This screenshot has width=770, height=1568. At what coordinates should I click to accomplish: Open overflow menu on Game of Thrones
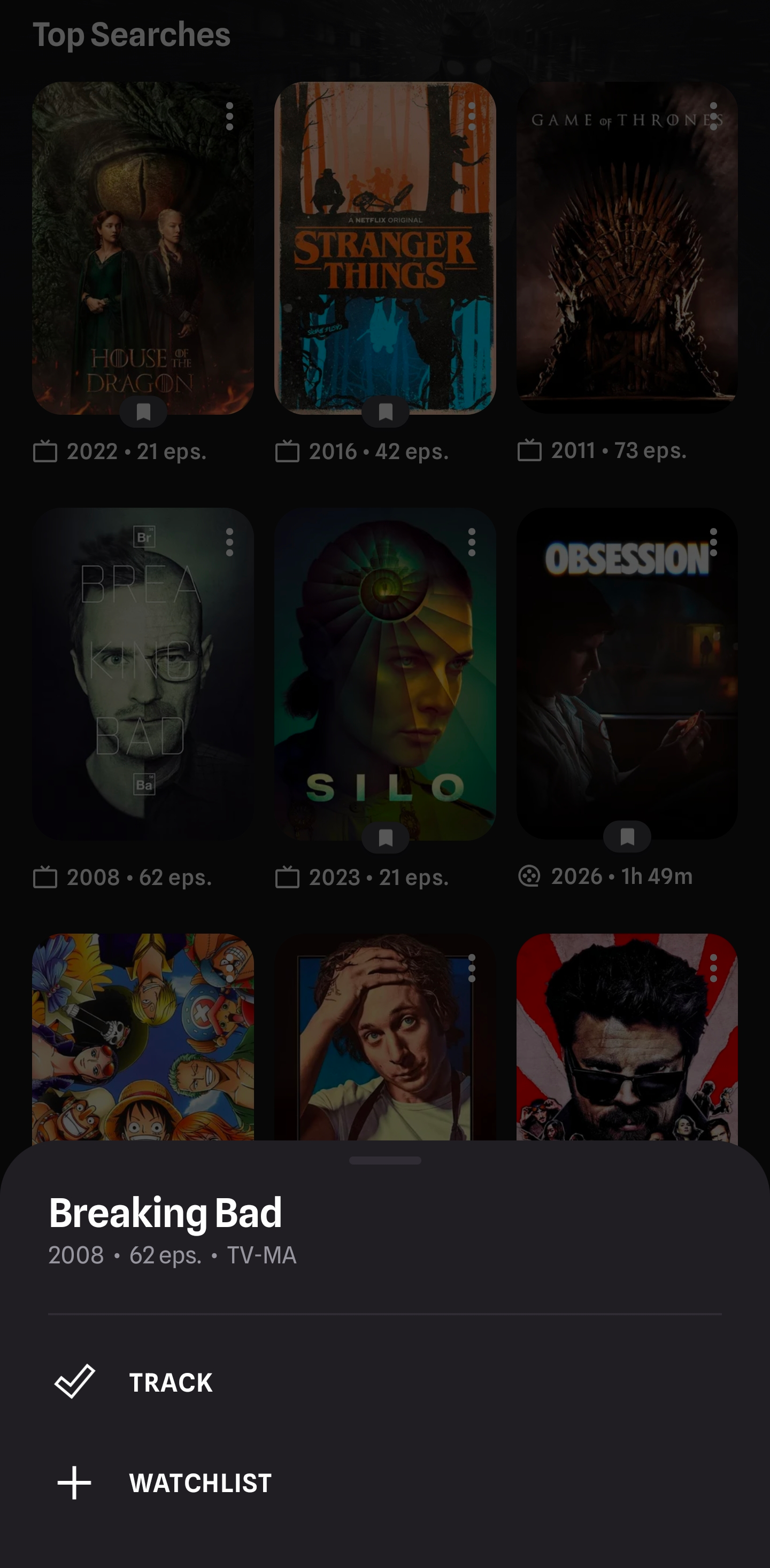(713, 115)
